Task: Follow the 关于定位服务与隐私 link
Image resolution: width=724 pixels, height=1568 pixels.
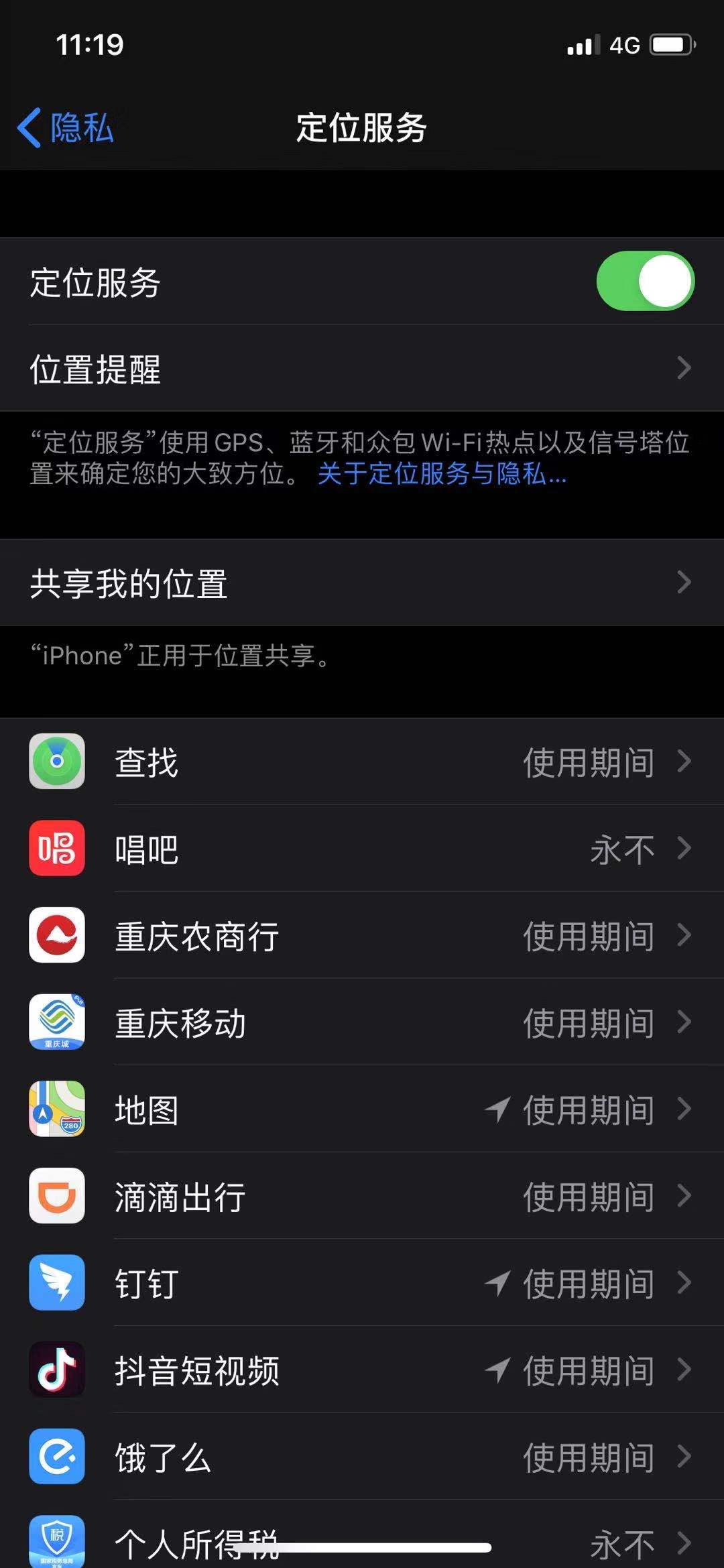Action: [439, 477]
